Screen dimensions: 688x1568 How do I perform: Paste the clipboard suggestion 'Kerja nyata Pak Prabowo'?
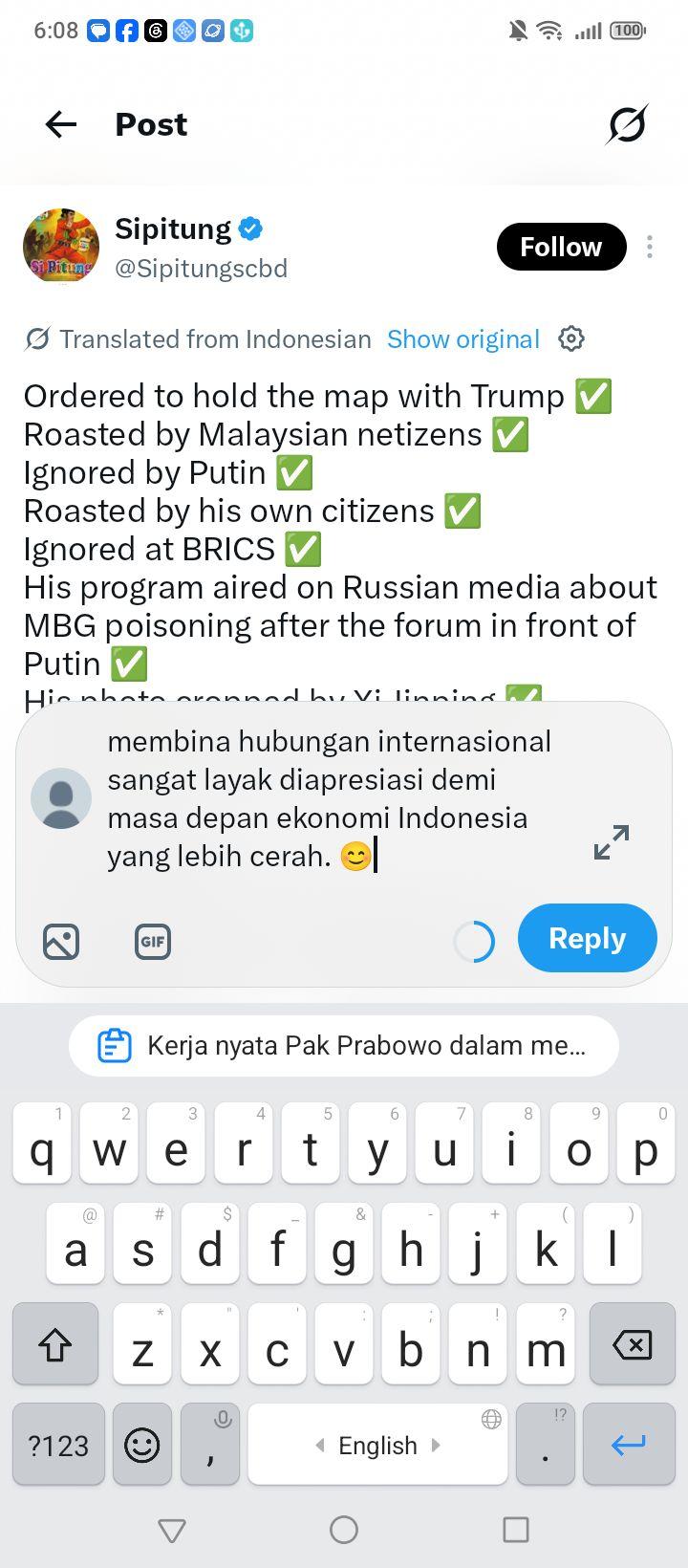(344, 1046)
